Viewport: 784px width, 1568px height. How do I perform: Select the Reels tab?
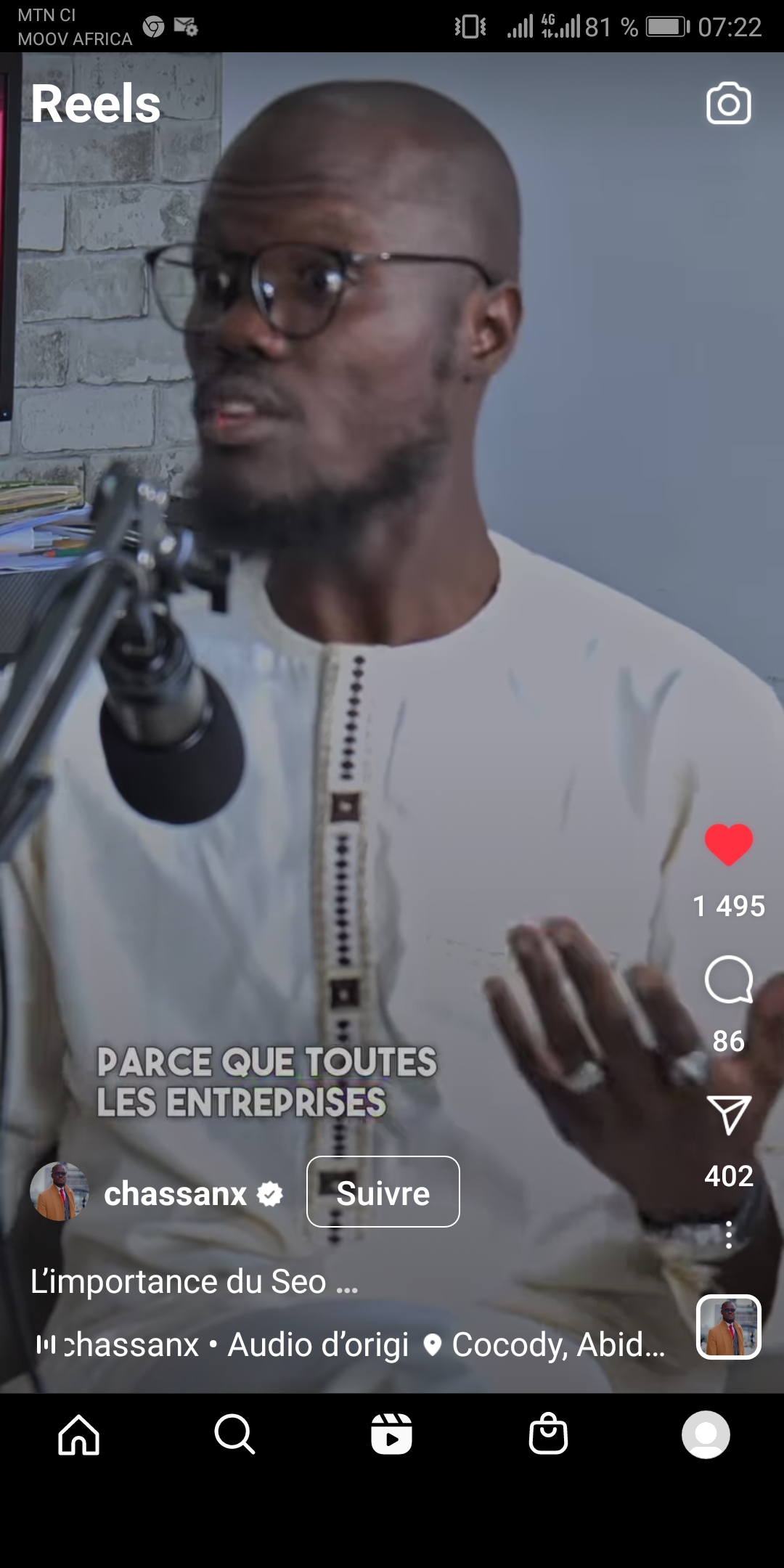click(391, 1435)
